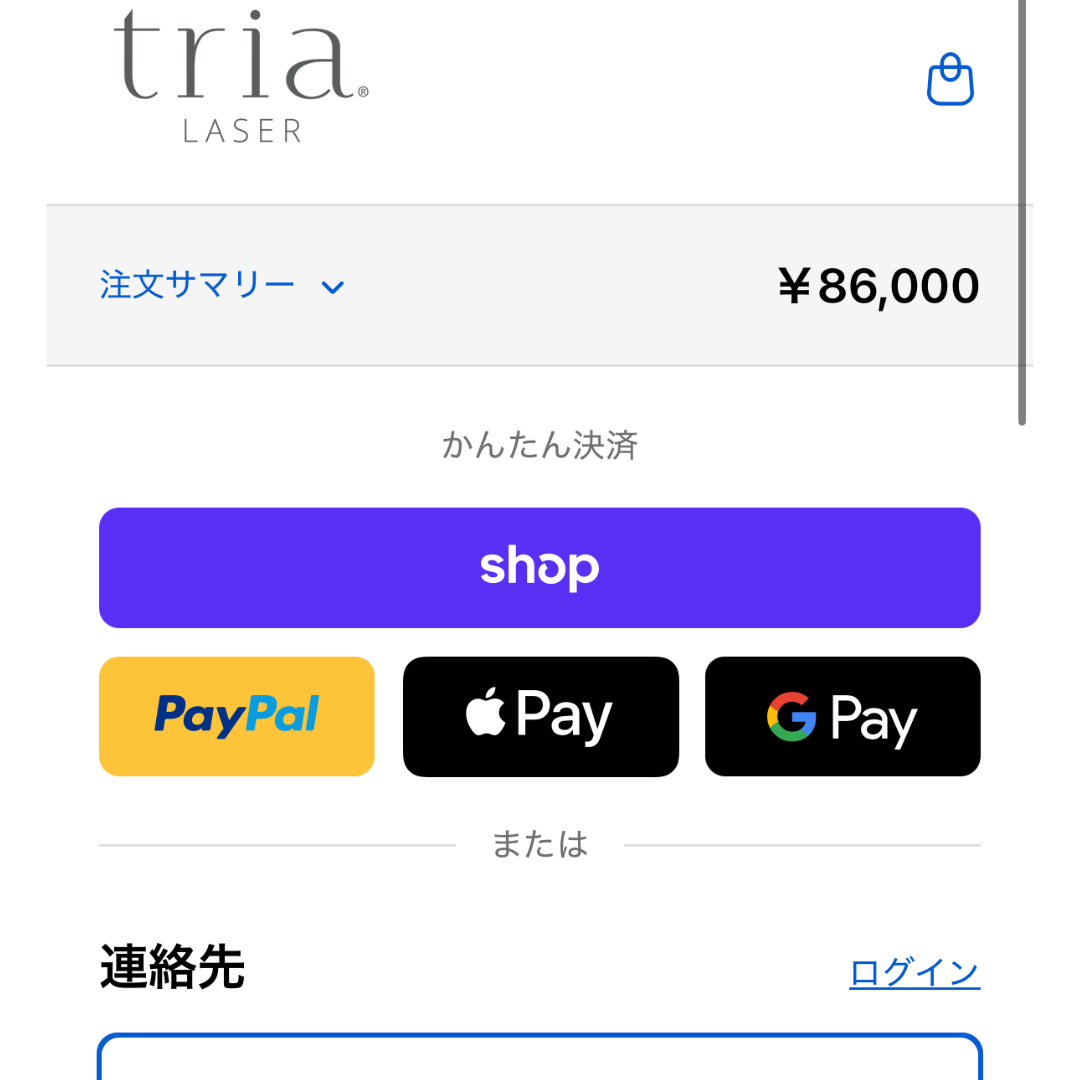The height and width of the screenshot is (1080, 1080).
Task: Choose PayPal express checkout
Action: (237, 716)
